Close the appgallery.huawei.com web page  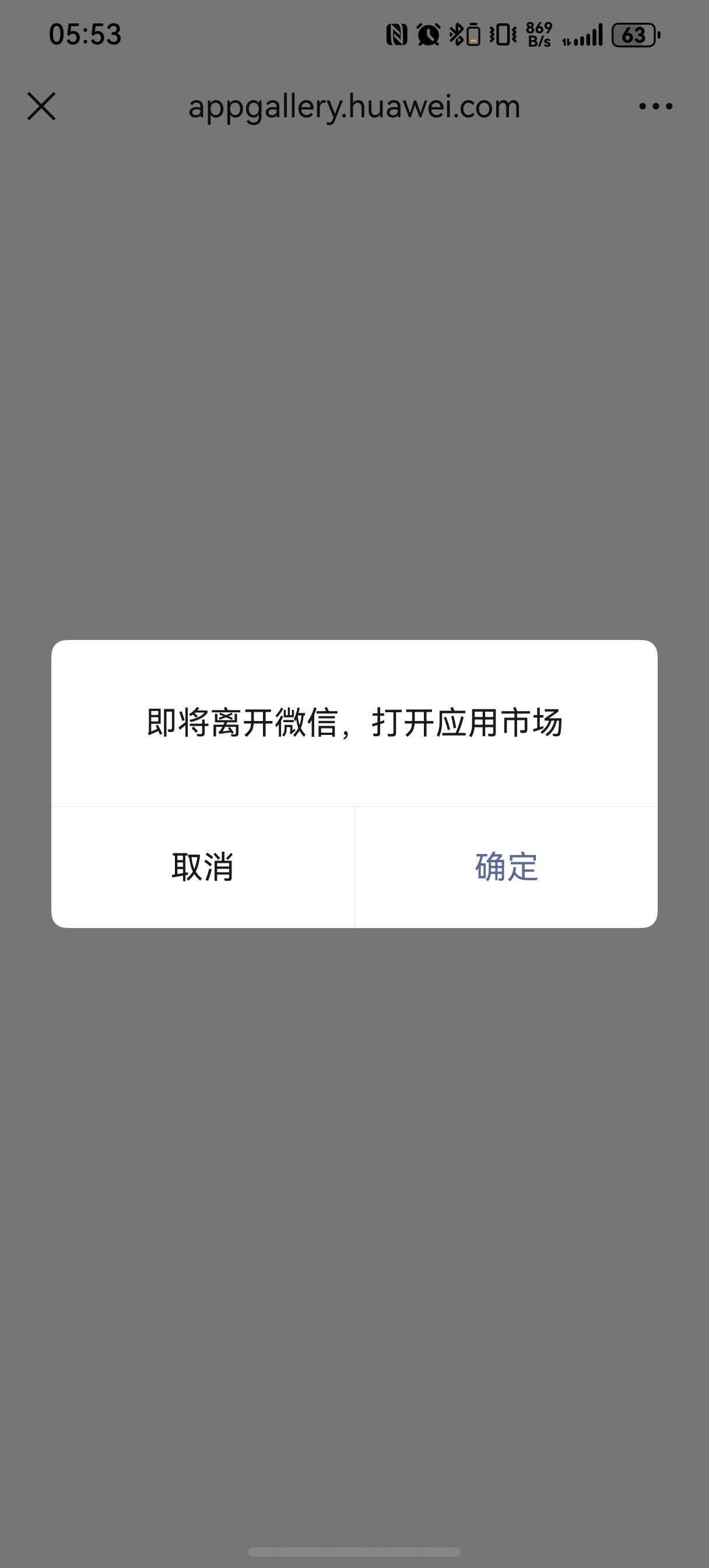(41, 107)
